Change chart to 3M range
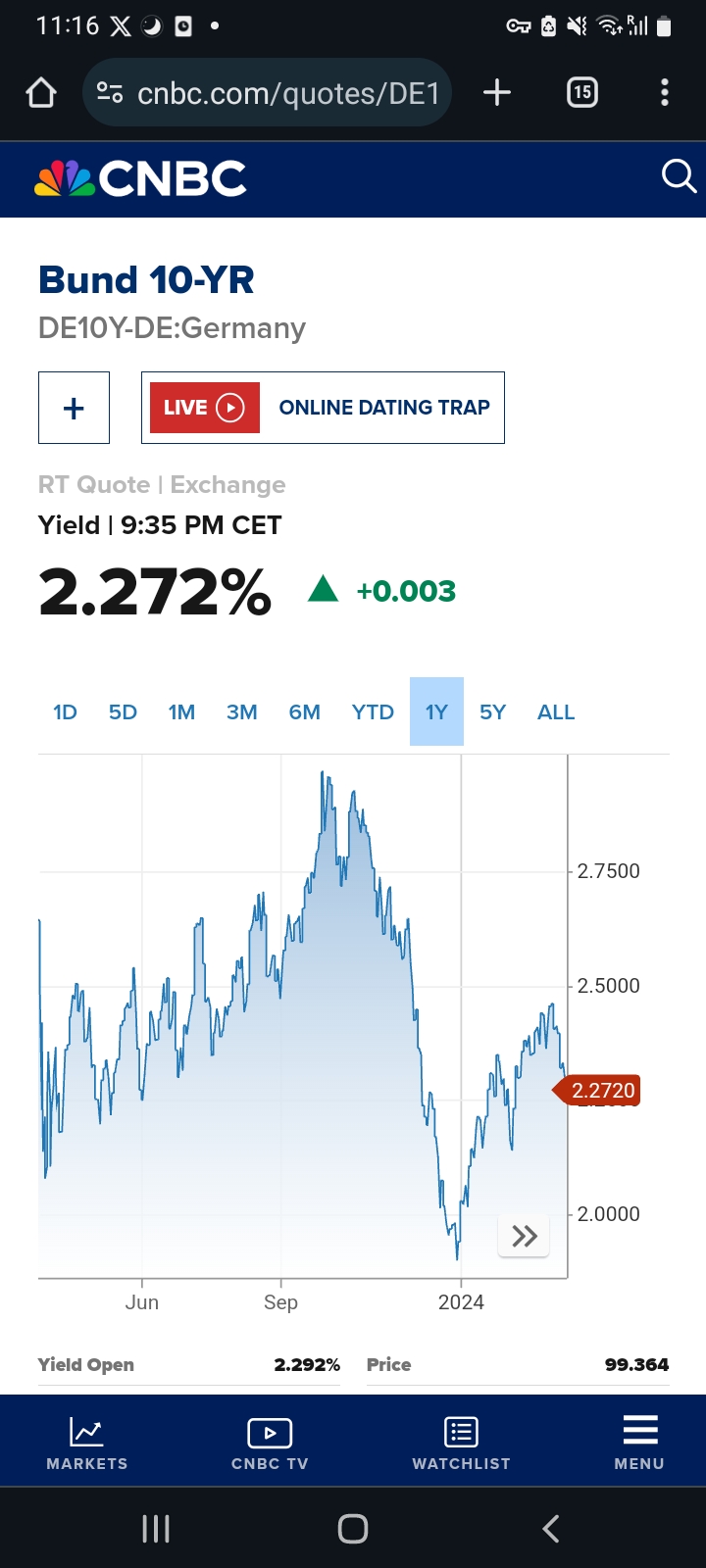The image size is (706, 1568). (x=242, y=712)
